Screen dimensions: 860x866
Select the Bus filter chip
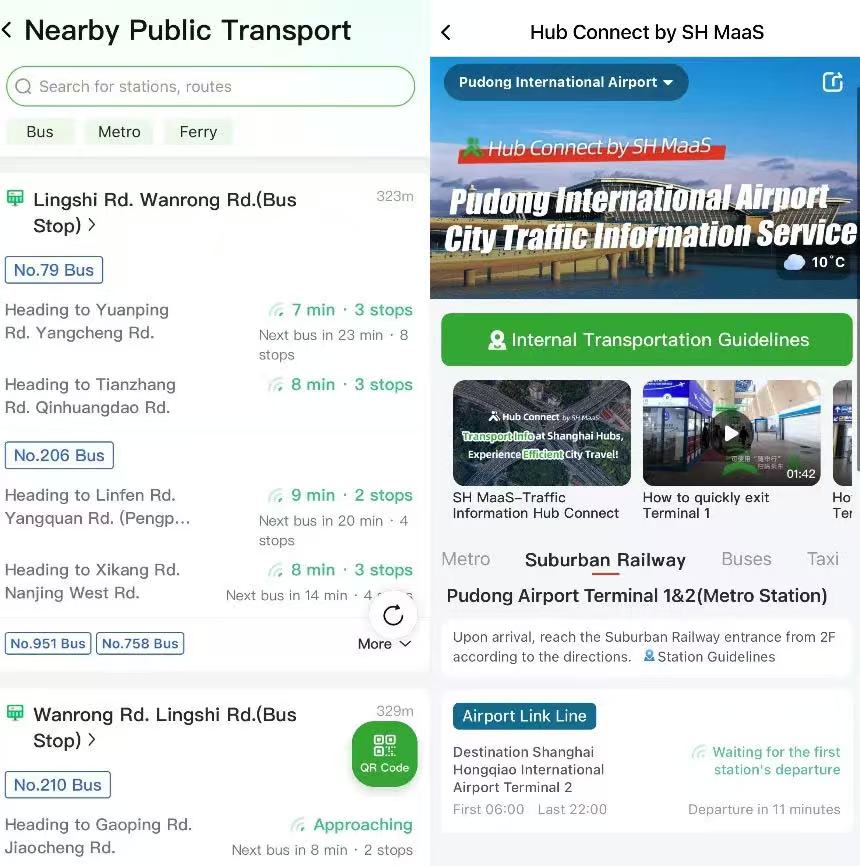coord(40,132)
